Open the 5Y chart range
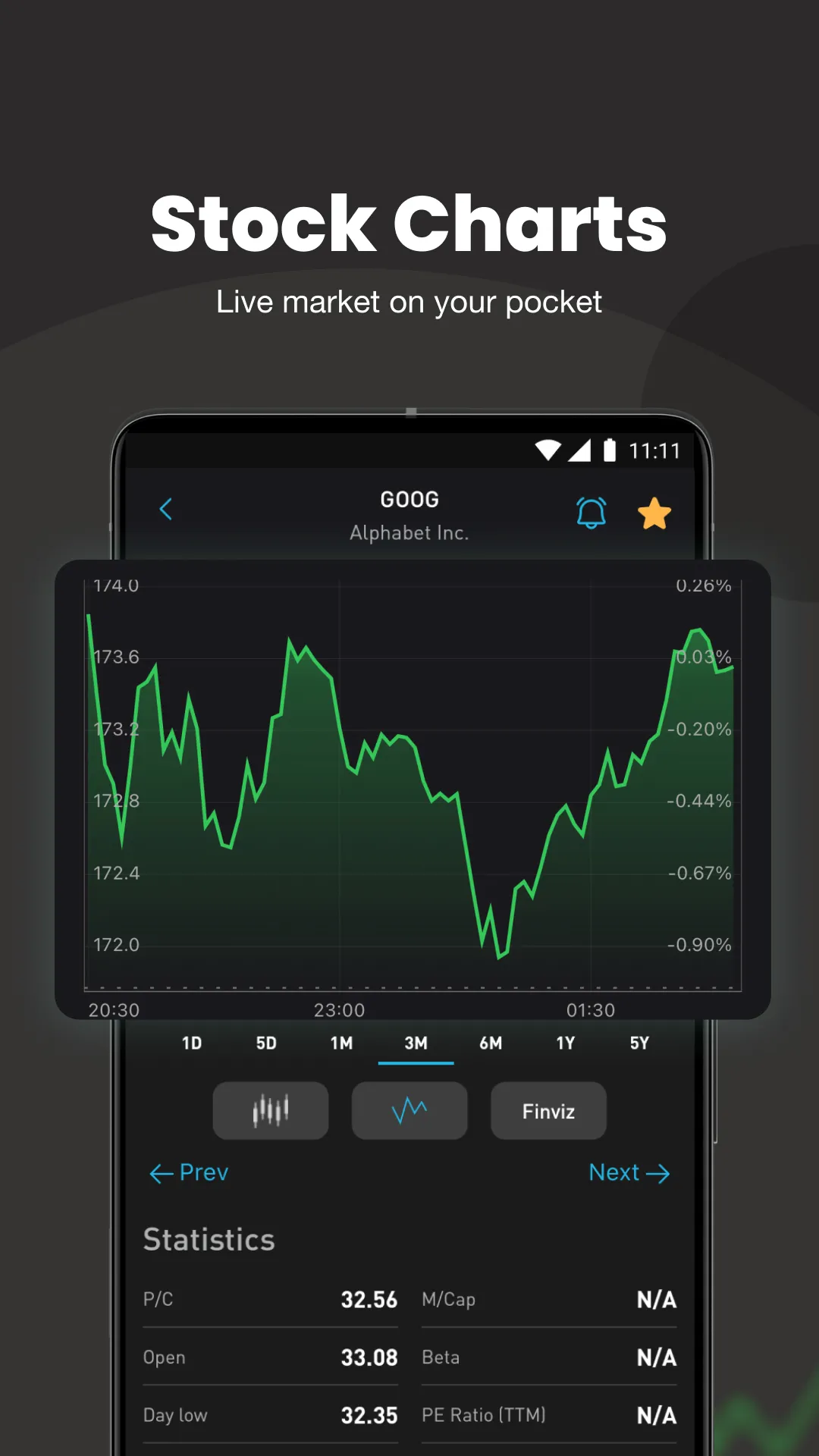Screen dimensions: 819x1456 (639, 1043)
